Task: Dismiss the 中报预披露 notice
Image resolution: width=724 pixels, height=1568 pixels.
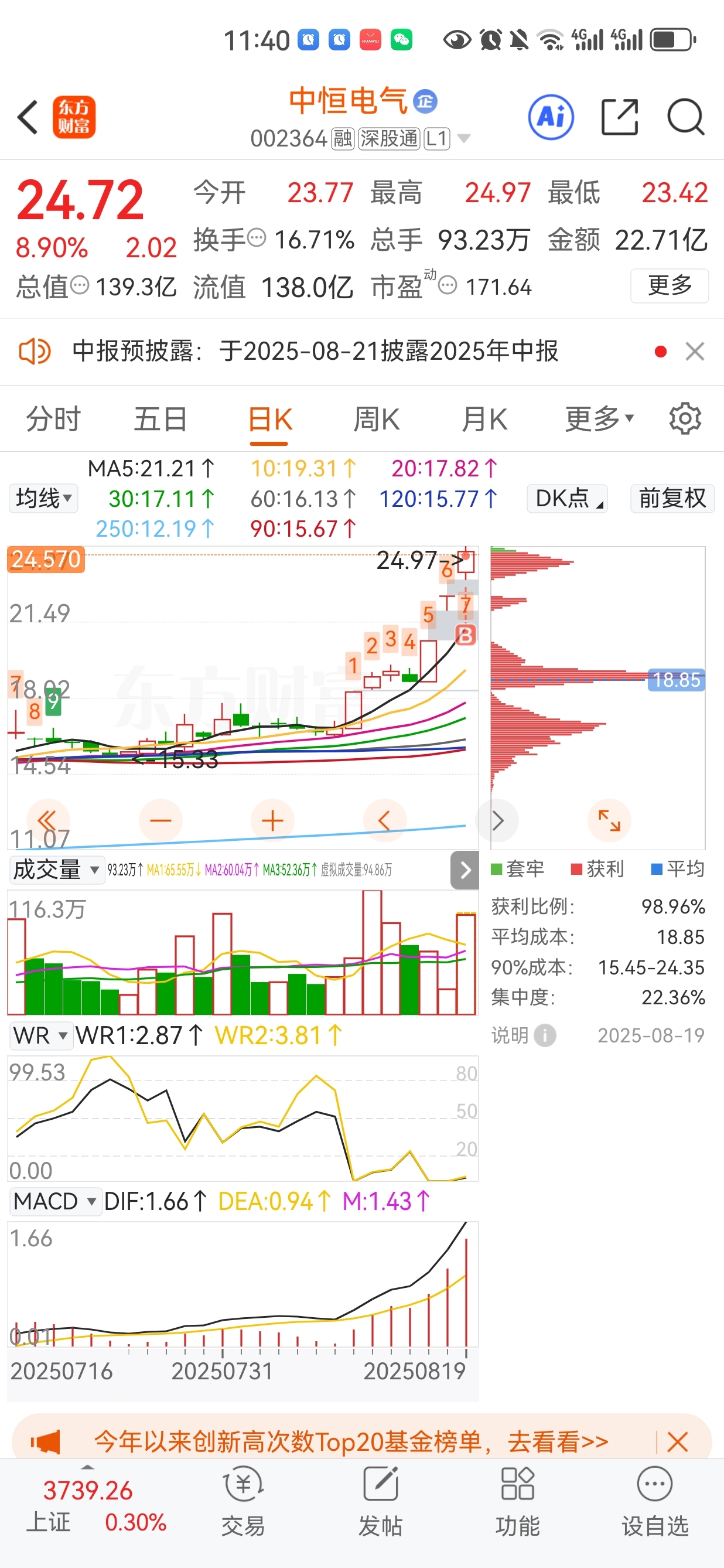Action: click(x=695, y=351)
